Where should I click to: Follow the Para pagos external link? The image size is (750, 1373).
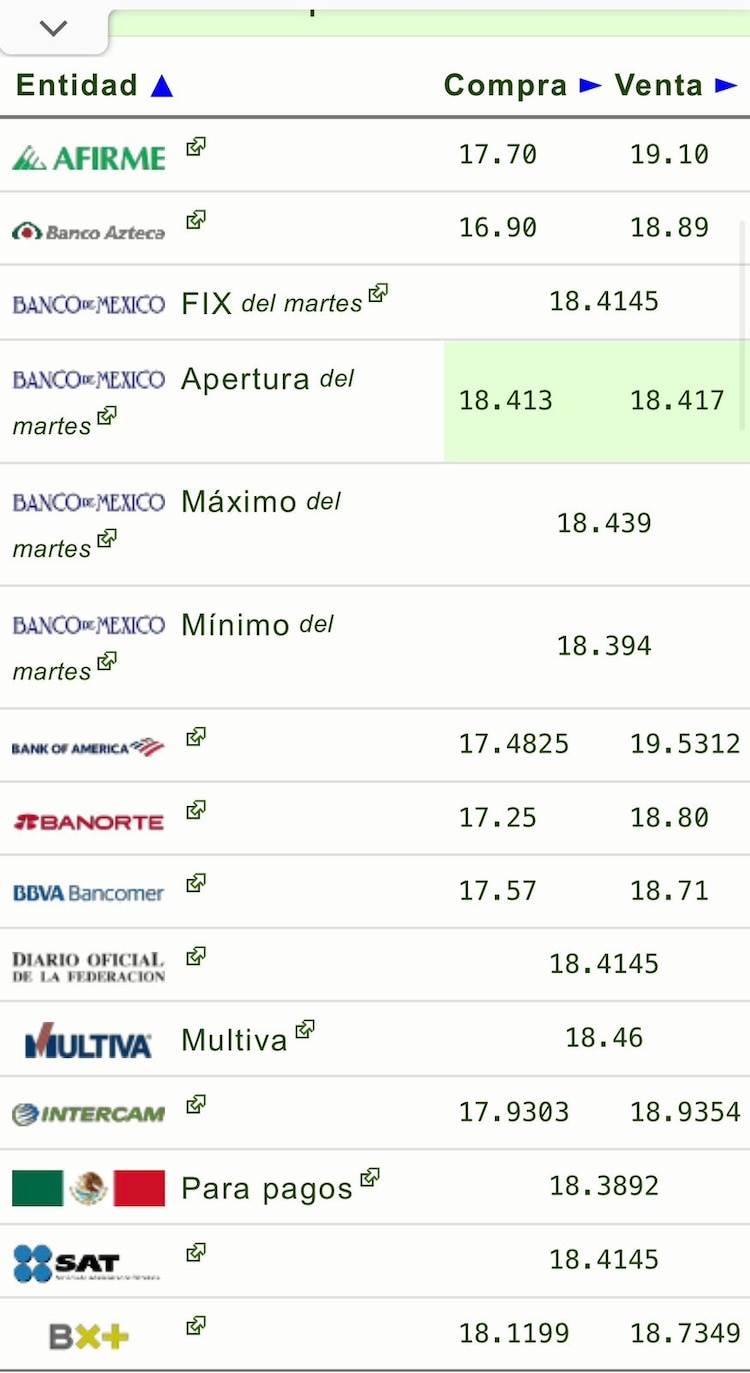coord(371,1179)
